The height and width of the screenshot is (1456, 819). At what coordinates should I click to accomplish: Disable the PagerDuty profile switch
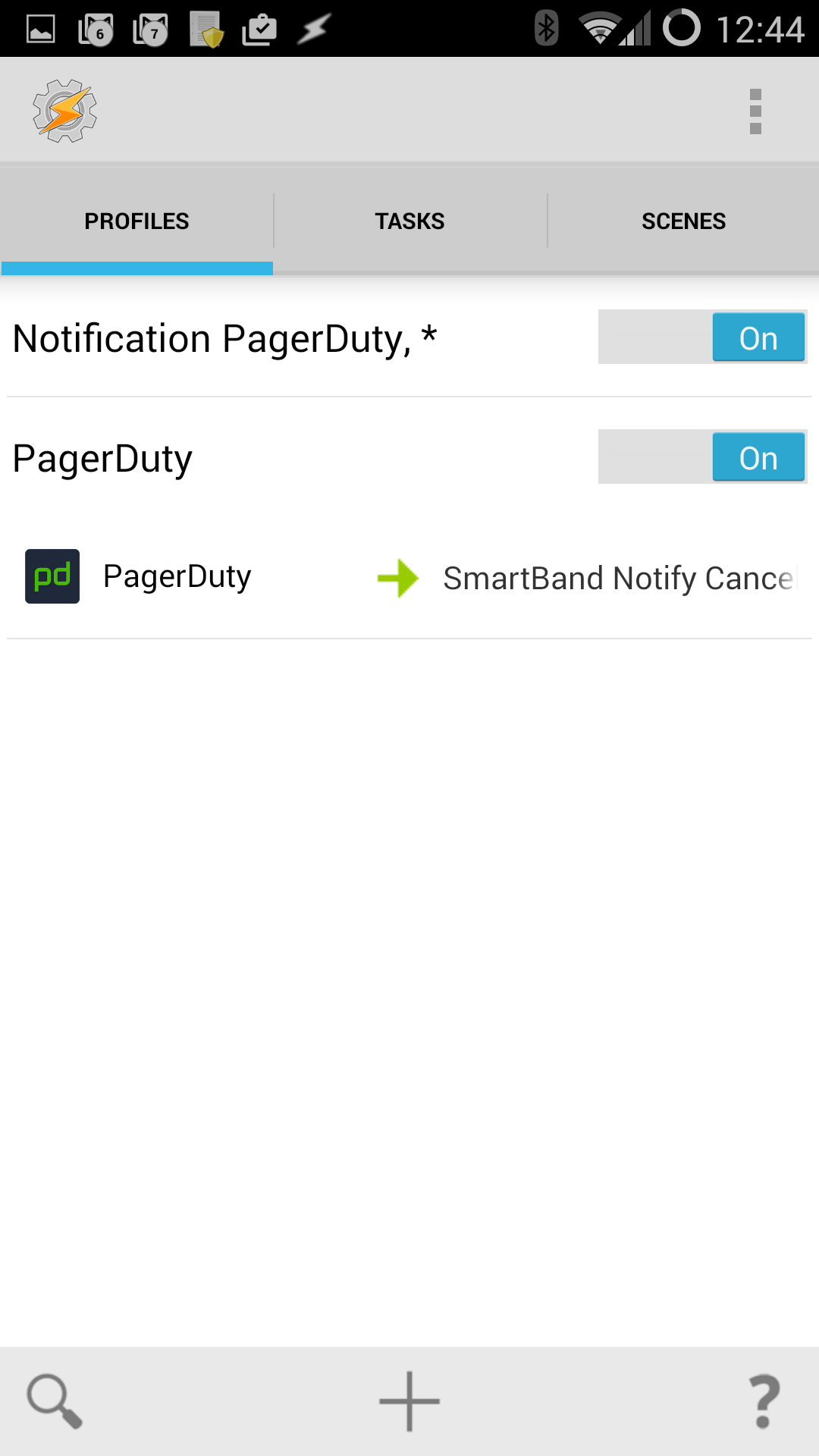point(702,457)
